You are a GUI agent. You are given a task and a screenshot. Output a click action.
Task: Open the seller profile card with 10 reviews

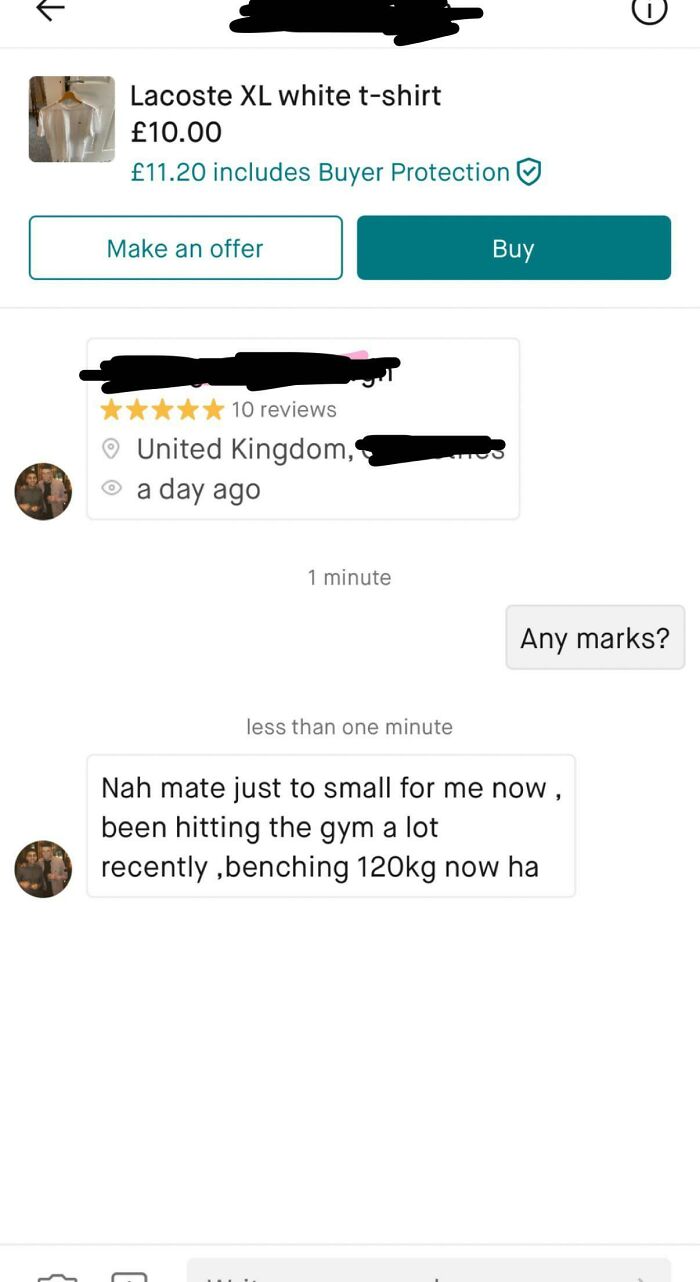303,429
